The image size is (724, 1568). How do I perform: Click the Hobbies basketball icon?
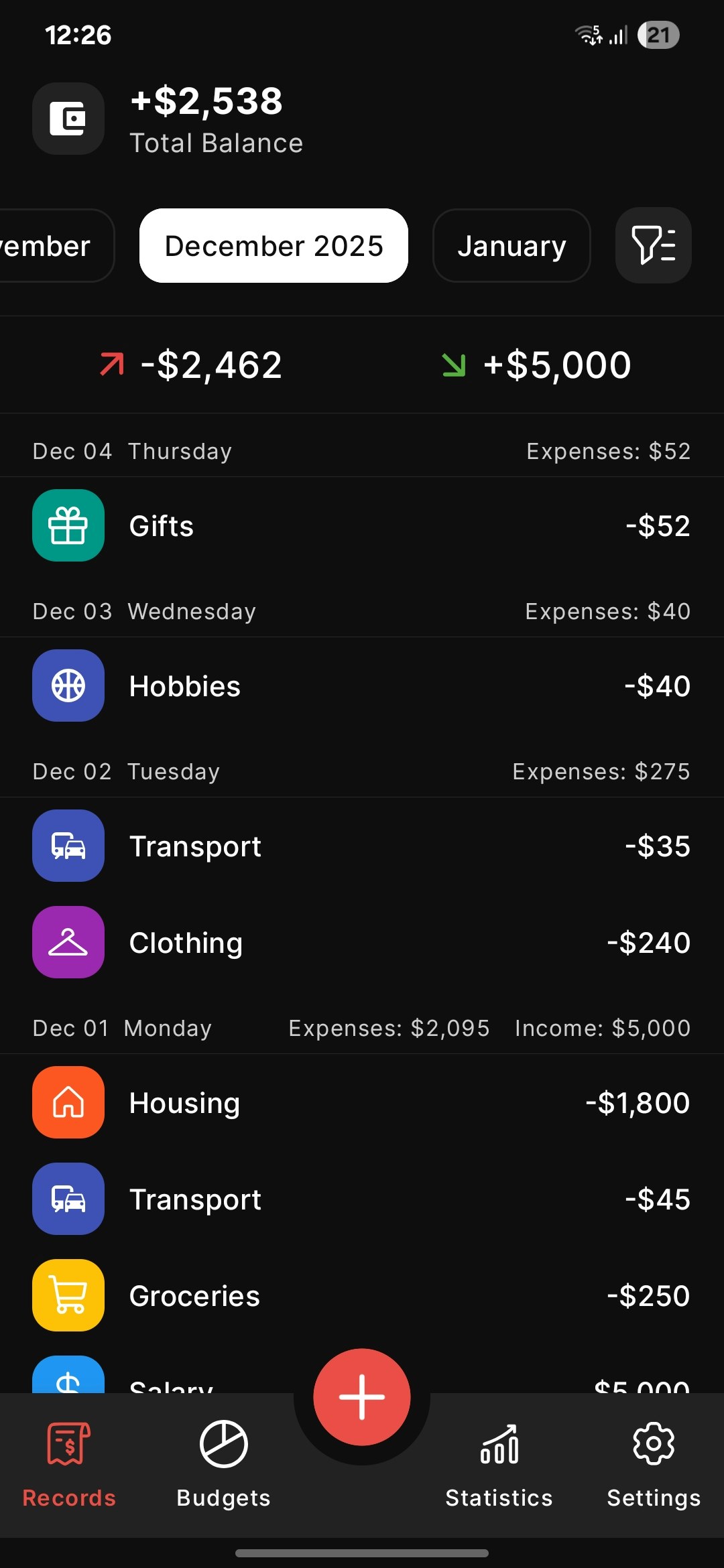click(68, 685)
